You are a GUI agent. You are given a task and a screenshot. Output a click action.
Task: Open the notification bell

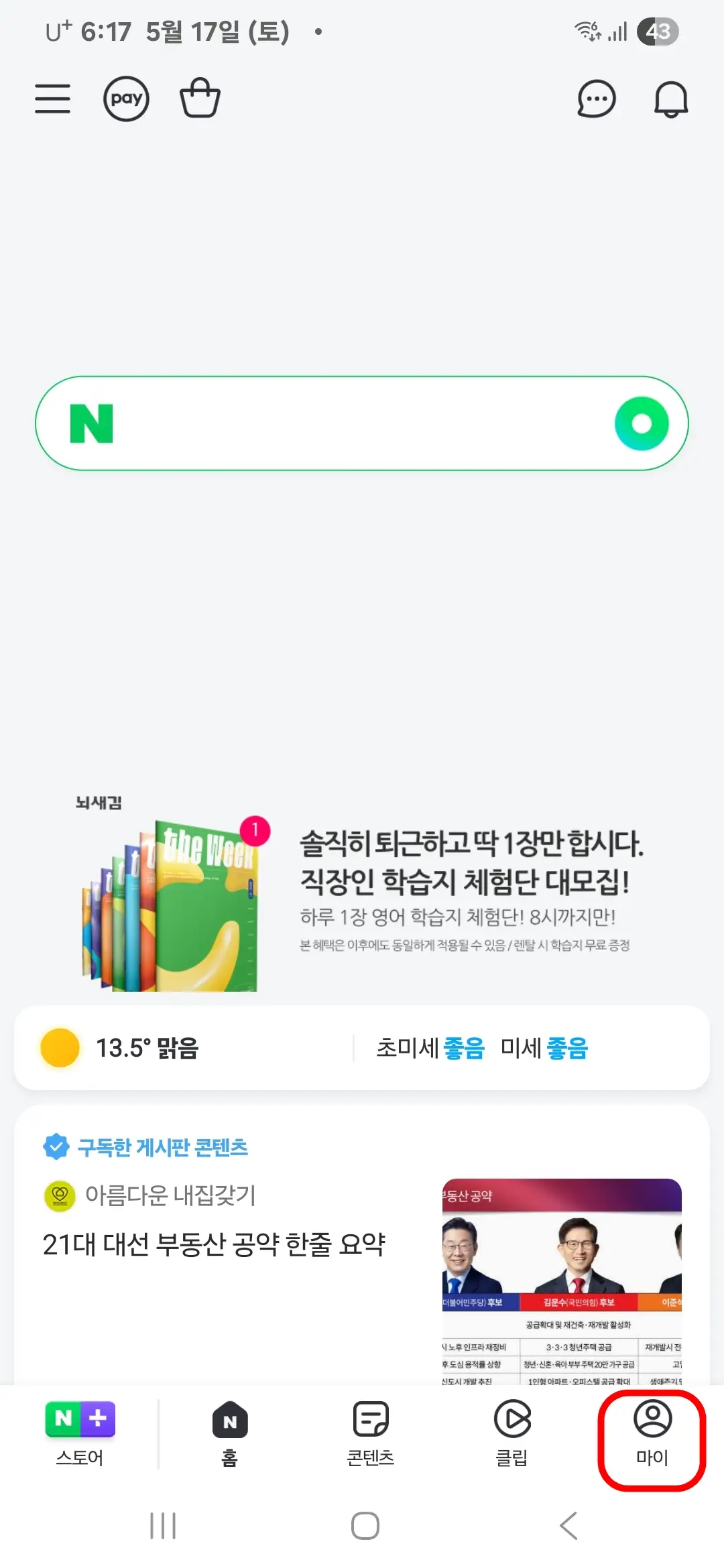(x=672, y=98)
